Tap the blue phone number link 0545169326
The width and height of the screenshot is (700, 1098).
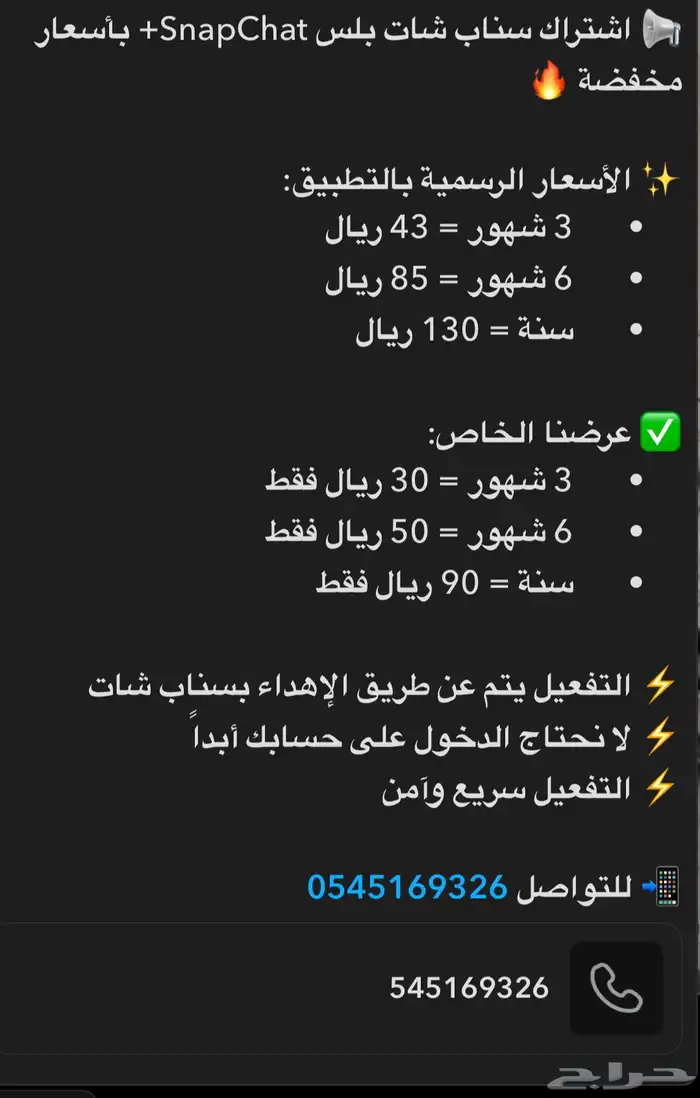coord(408,886)
